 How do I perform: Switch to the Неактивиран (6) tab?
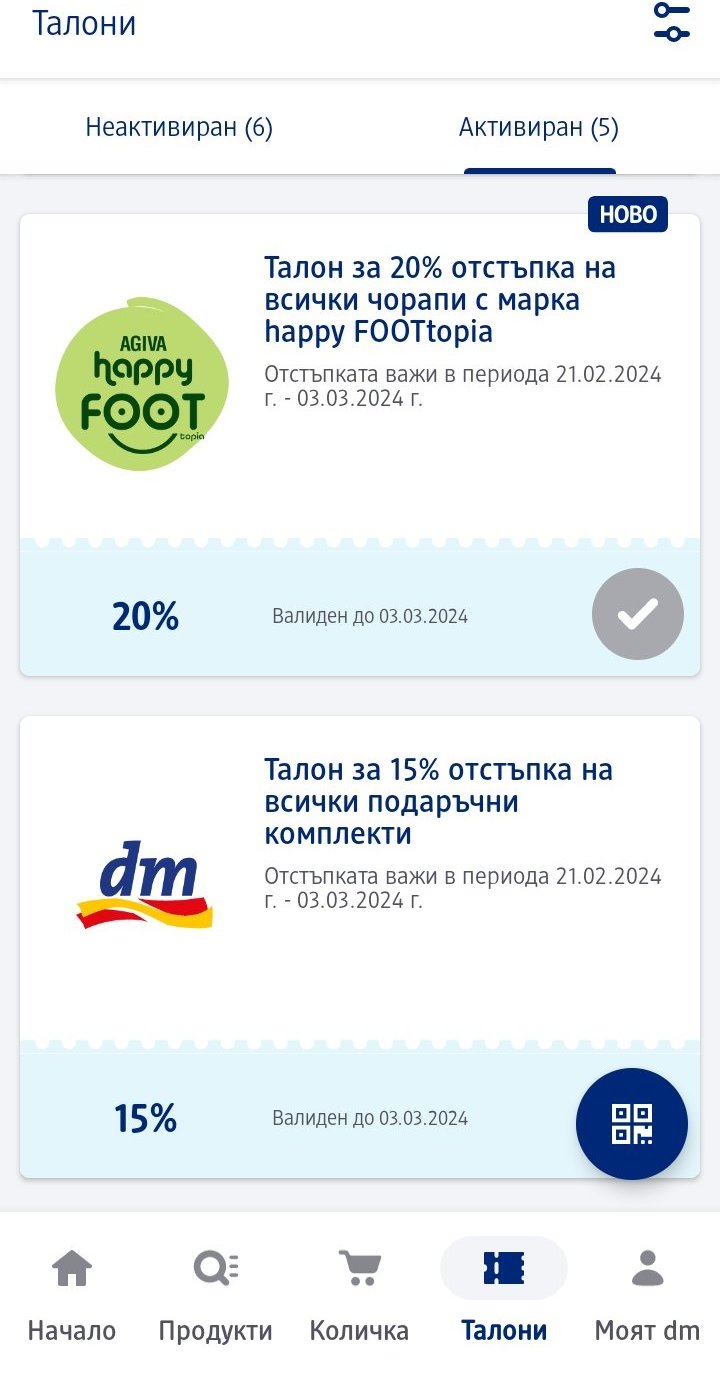pos(179,128)
